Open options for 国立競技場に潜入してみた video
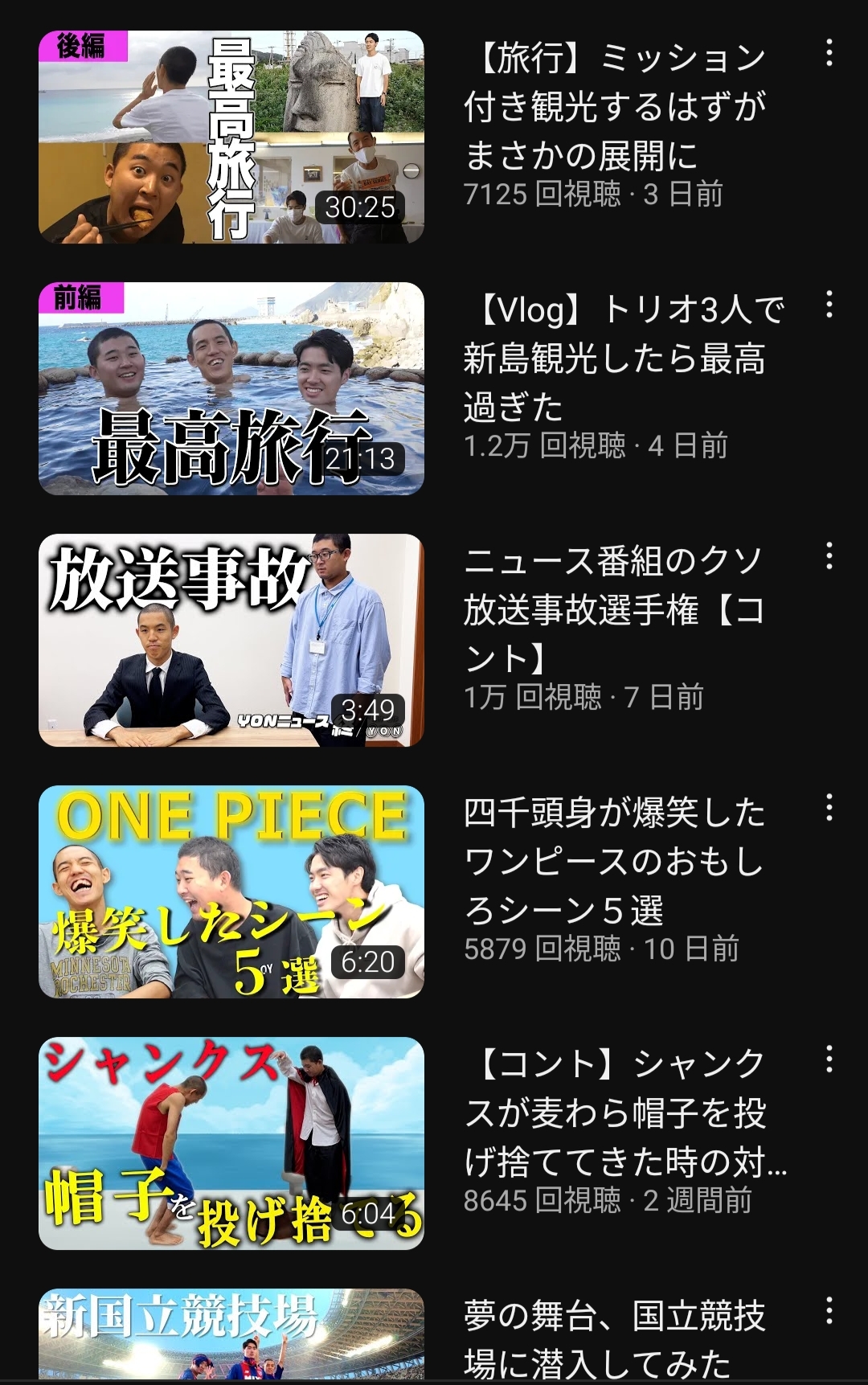 point(829,1311)
